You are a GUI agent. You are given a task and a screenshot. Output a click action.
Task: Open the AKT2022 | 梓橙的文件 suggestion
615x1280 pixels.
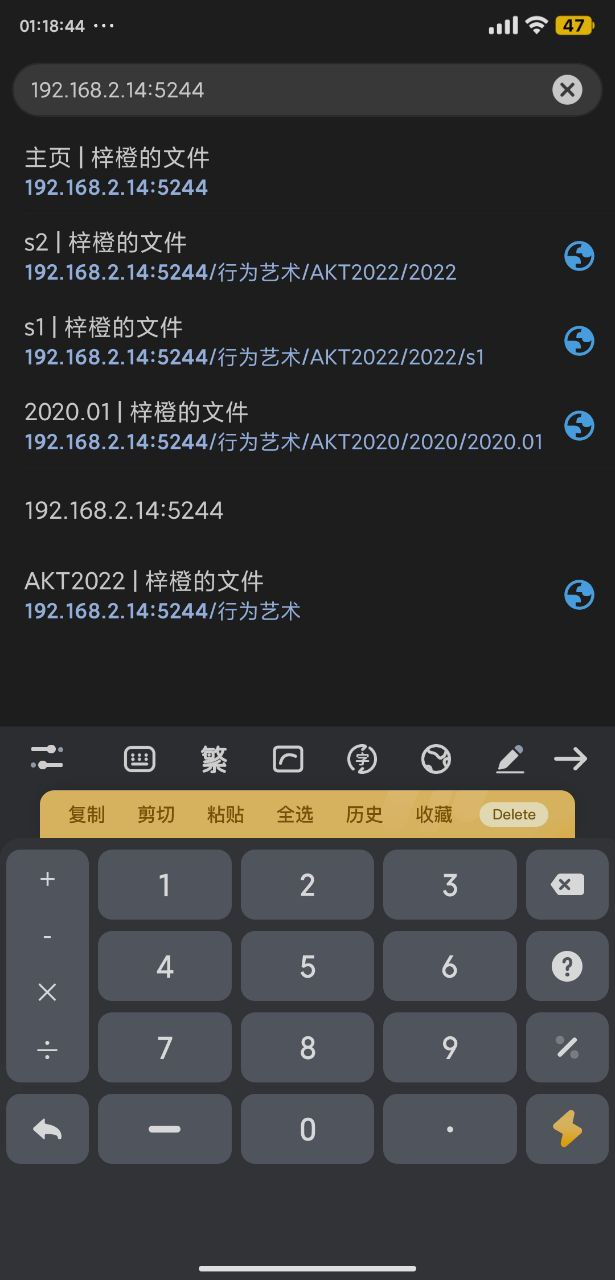162,595
